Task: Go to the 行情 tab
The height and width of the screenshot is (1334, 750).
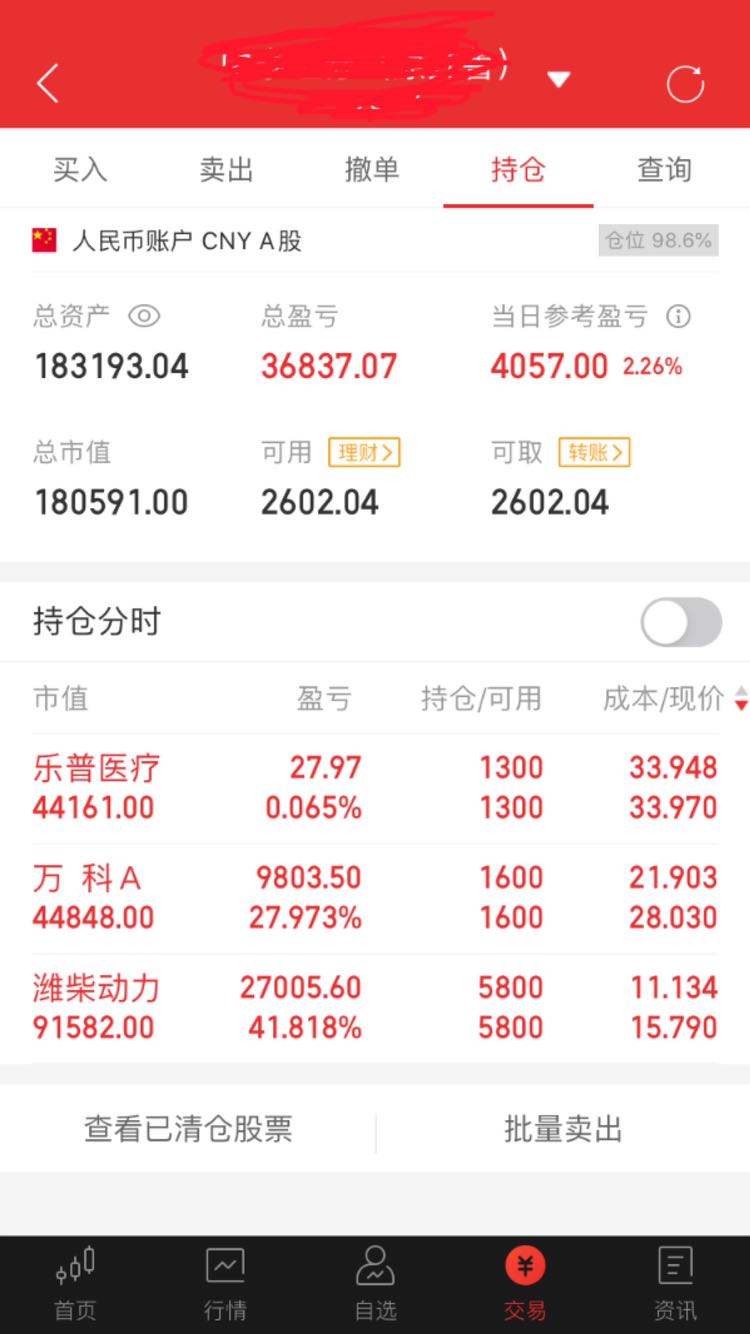Action: click(x=225, y=1284)
